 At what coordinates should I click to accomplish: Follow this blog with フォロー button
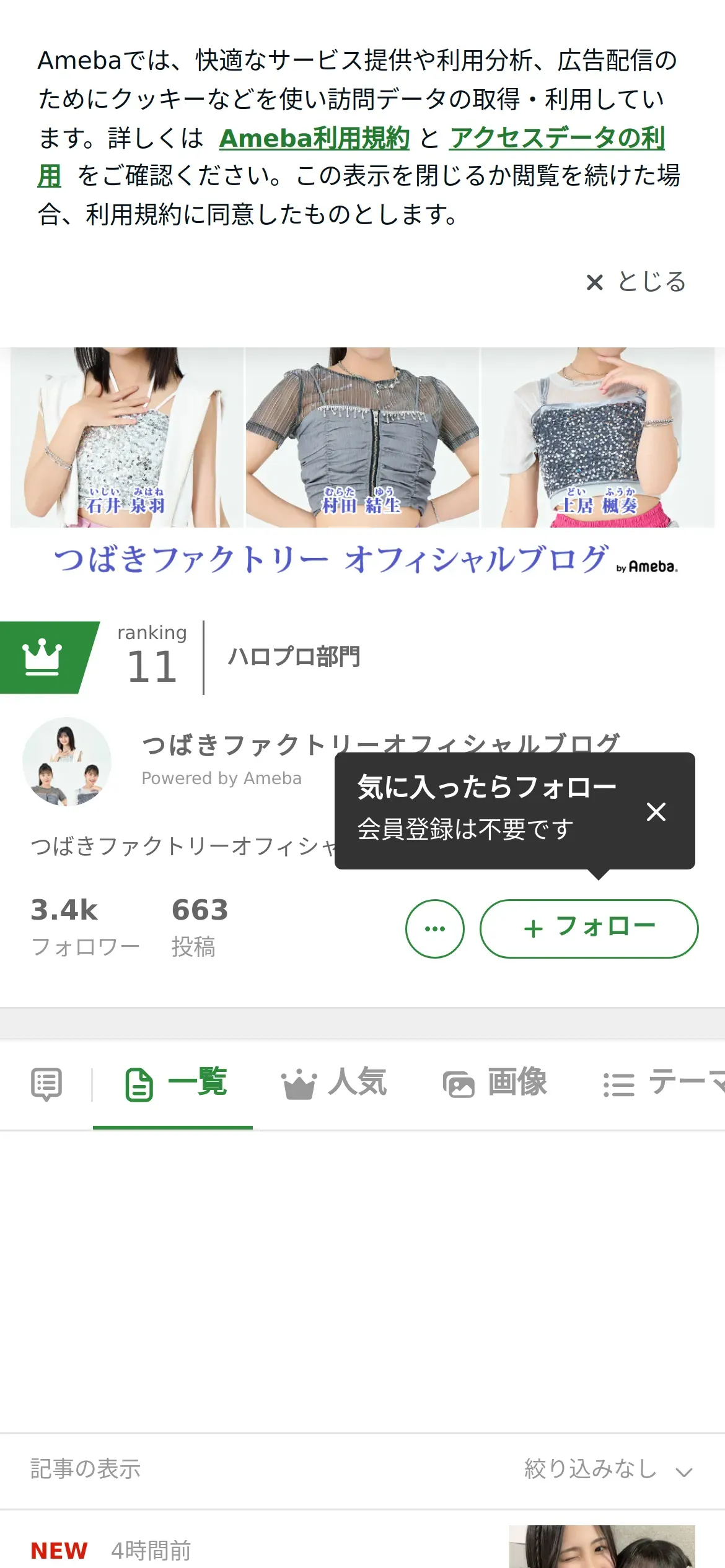pos(589,928)
